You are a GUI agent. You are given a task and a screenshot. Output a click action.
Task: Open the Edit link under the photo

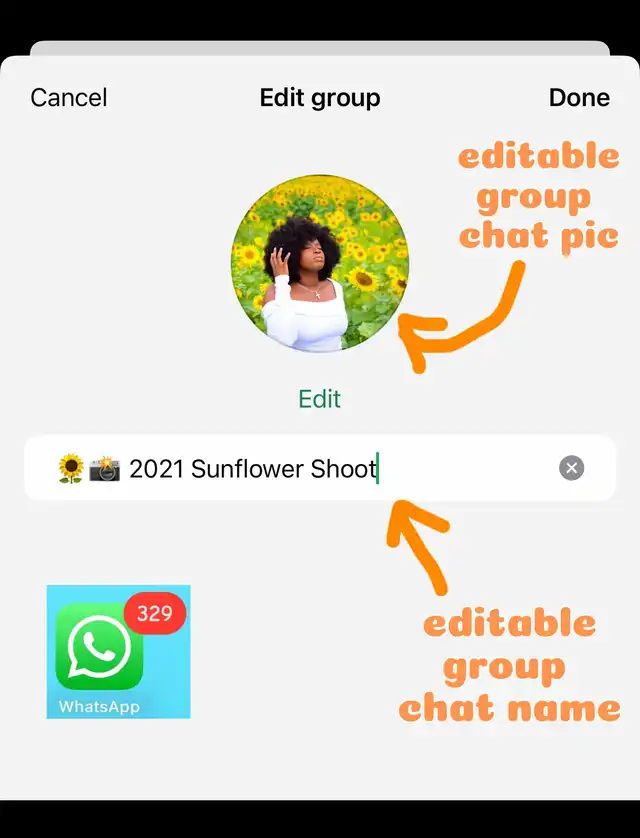point(320,399)
